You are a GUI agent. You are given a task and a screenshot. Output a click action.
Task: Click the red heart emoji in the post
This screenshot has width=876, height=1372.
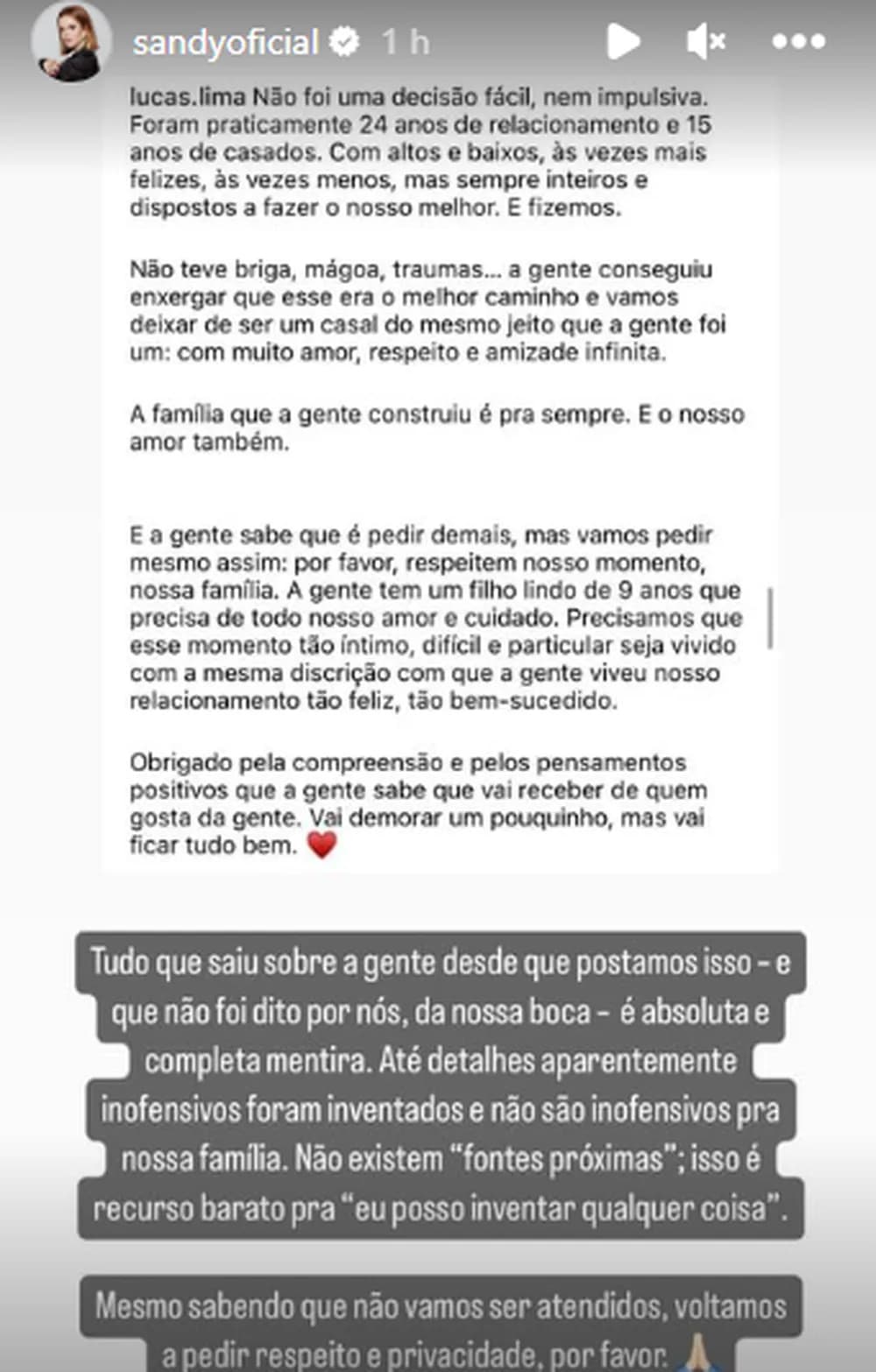coord(322,847)
